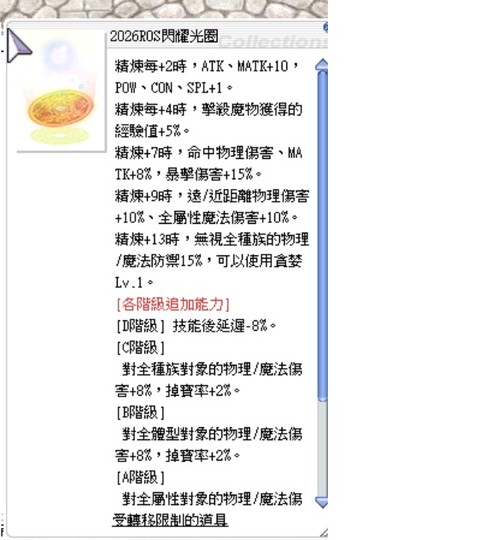Click the scrollbar's down arrow

[x=322, y=502]
